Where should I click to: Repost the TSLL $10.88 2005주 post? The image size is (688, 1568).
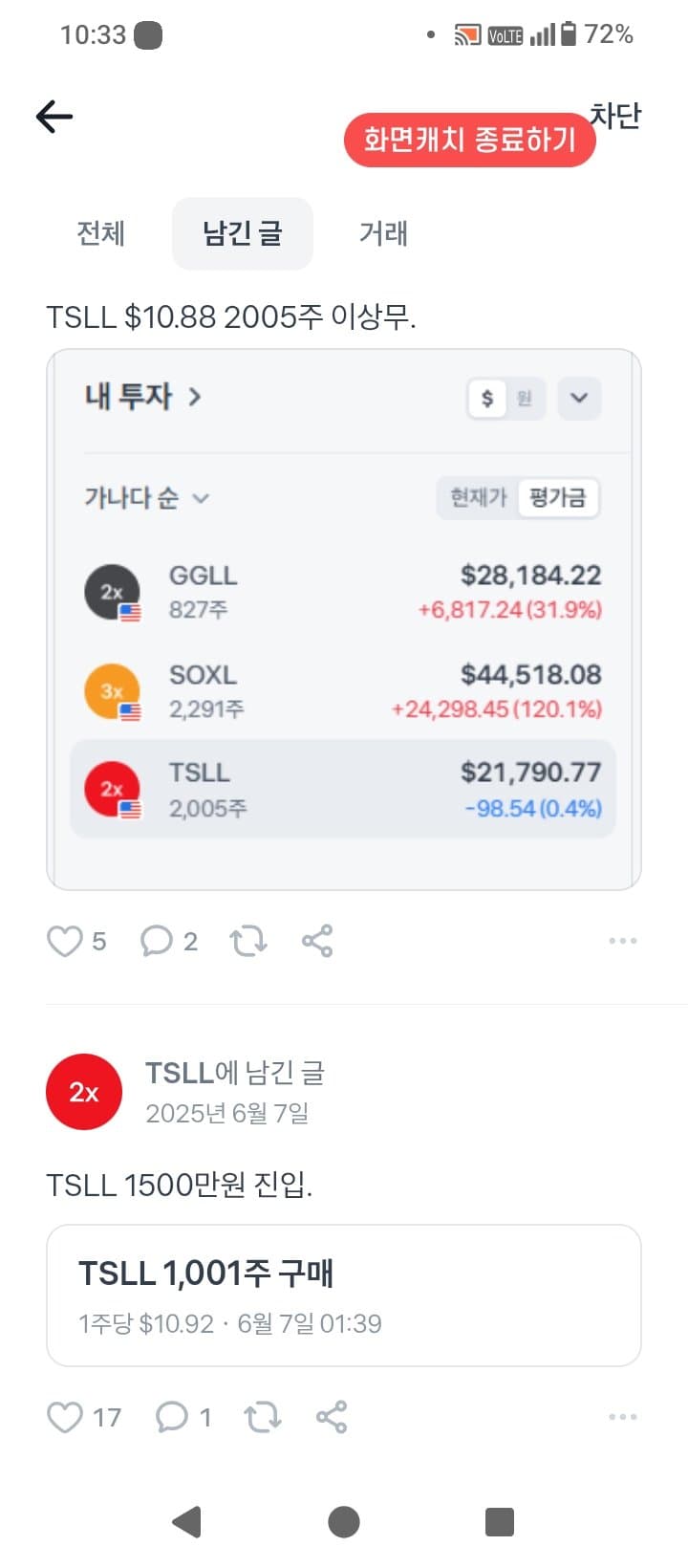(x=248, y=942)
